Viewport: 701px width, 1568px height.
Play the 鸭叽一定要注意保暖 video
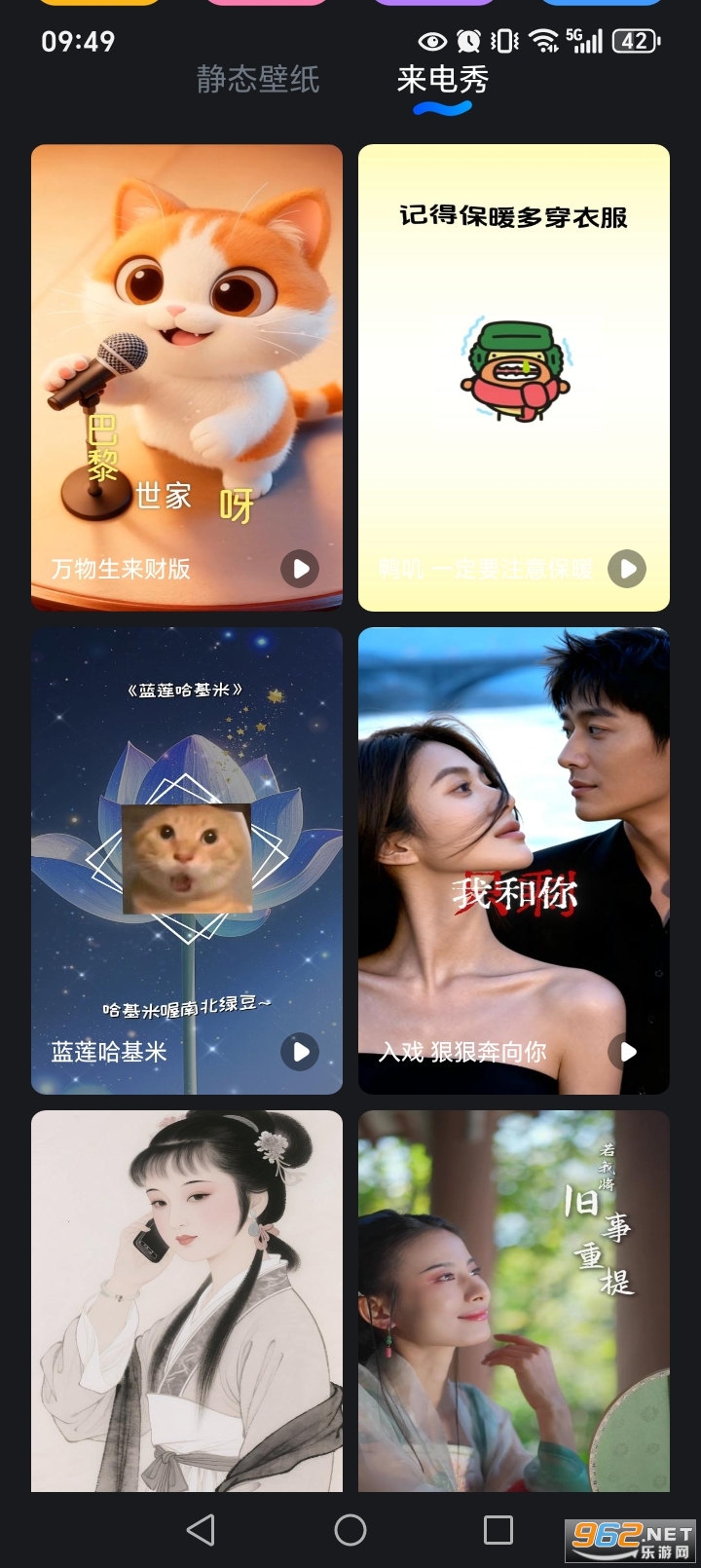click(x=628, y=569)
